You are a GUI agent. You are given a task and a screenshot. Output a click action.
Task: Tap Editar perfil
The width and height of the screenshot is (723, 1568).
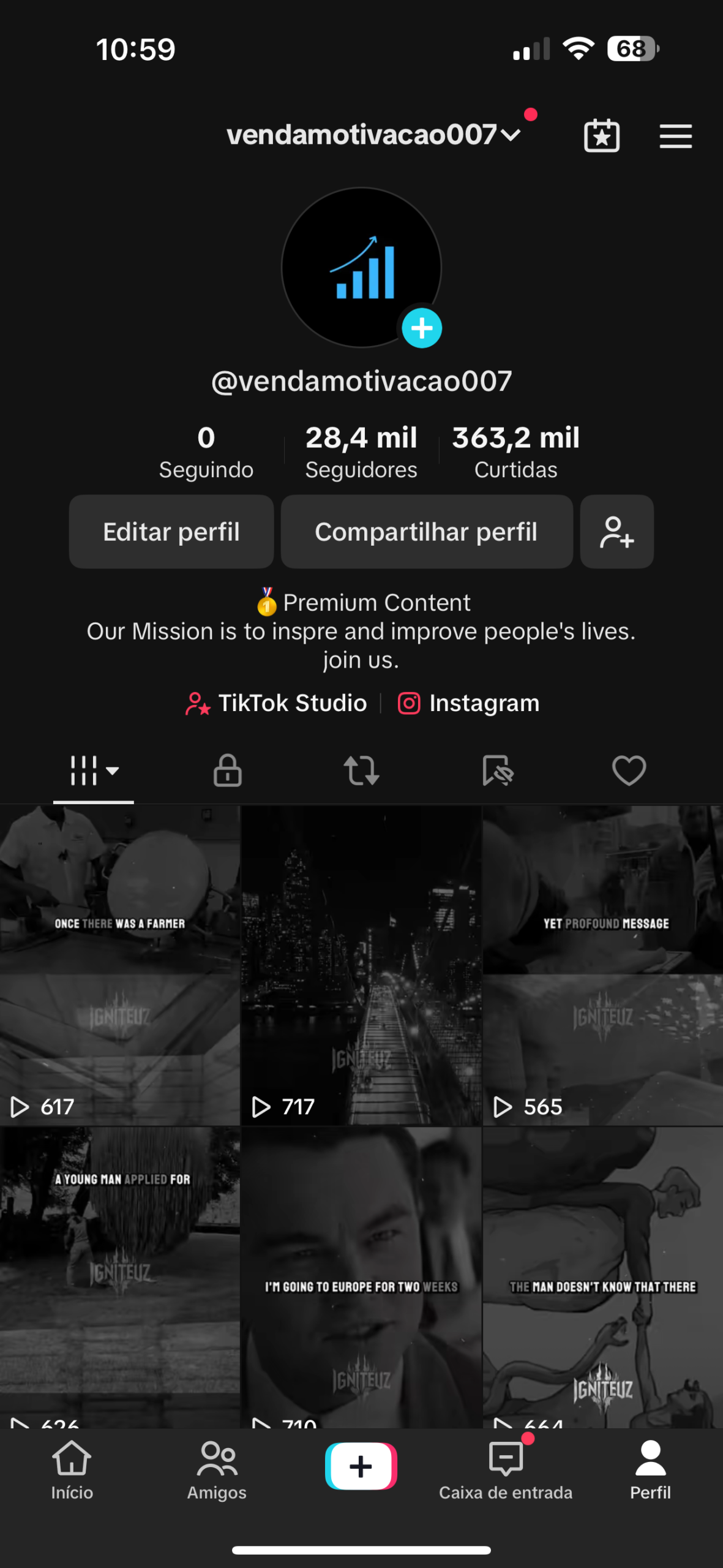(171, 532)
